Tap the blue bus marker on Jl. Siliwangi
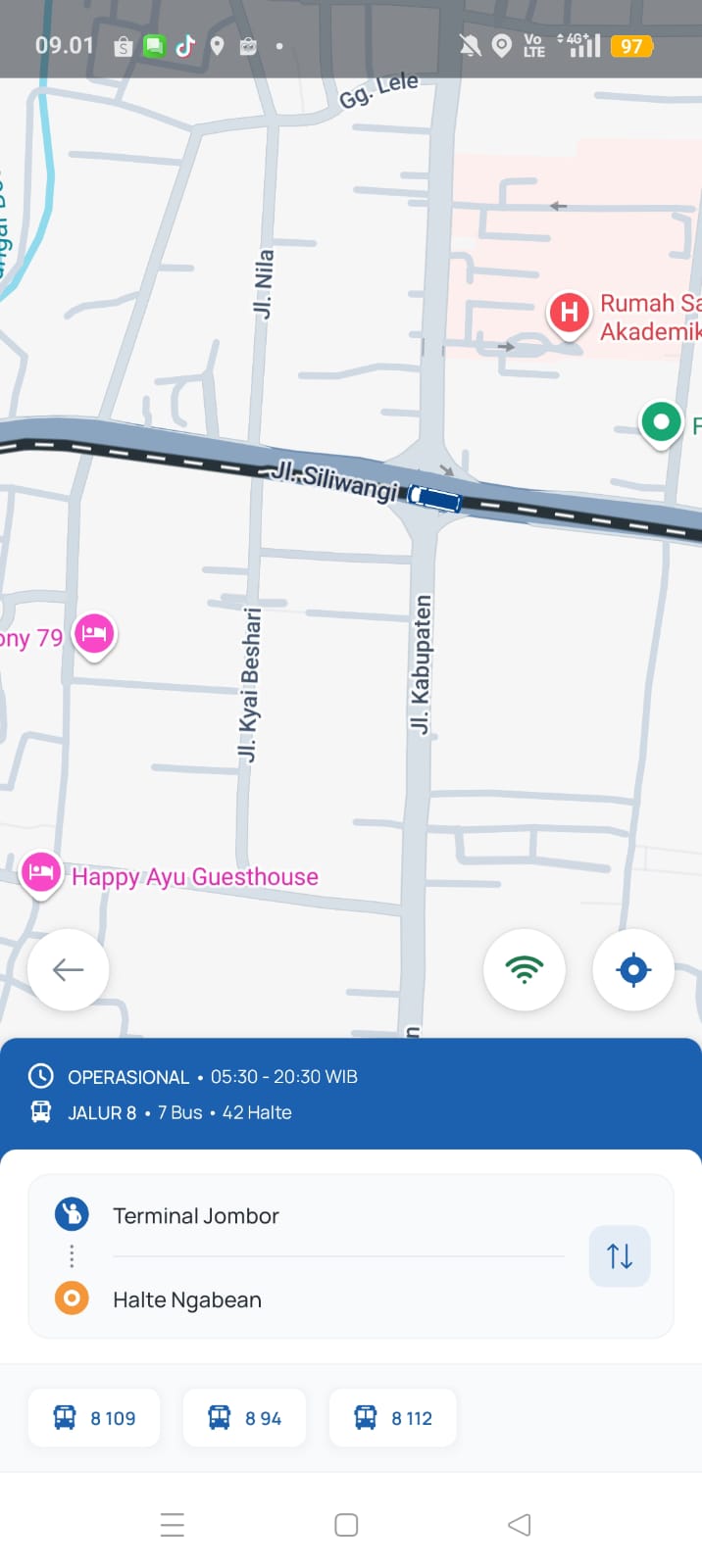Image resolution: width=702 pixels, height=1568 pixels. tap(434, 498)
